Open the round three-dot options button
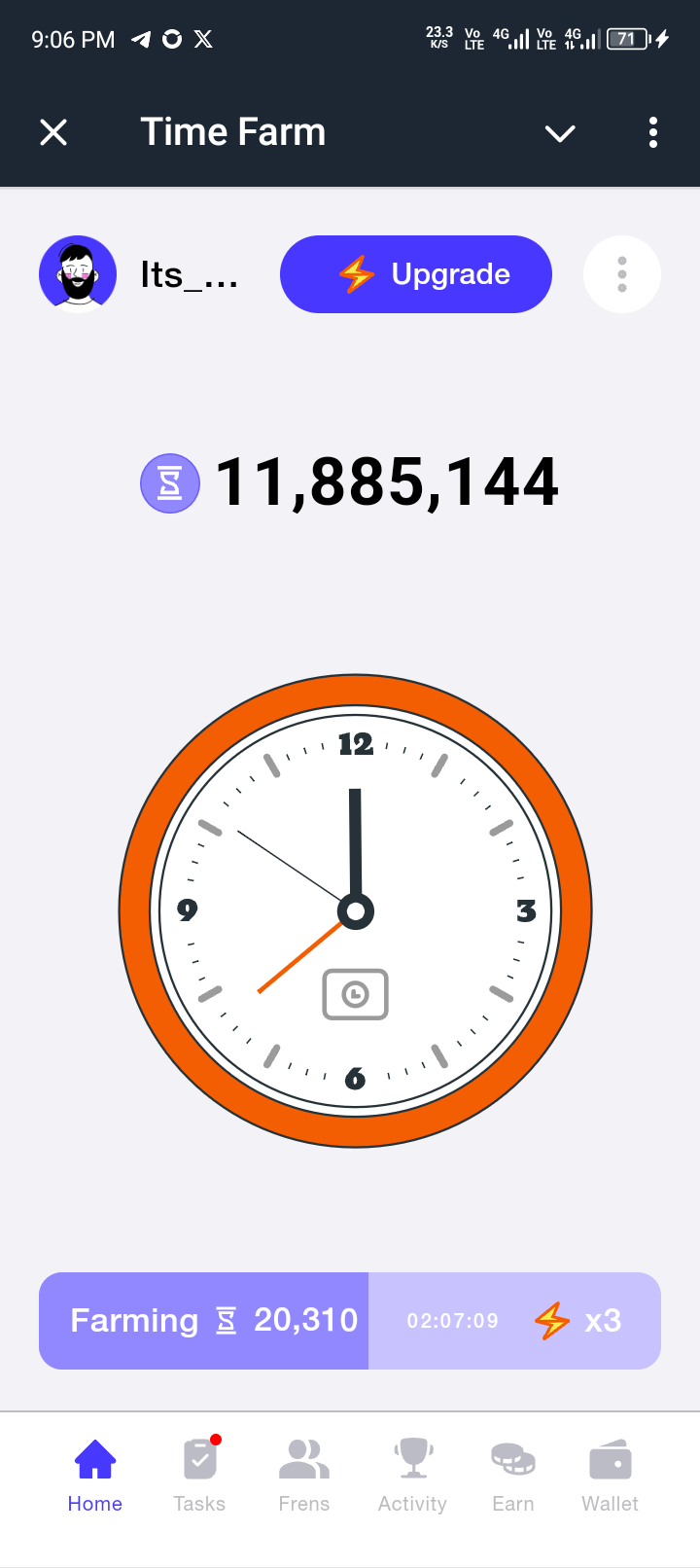700x1568 pixels. [622, 274]
